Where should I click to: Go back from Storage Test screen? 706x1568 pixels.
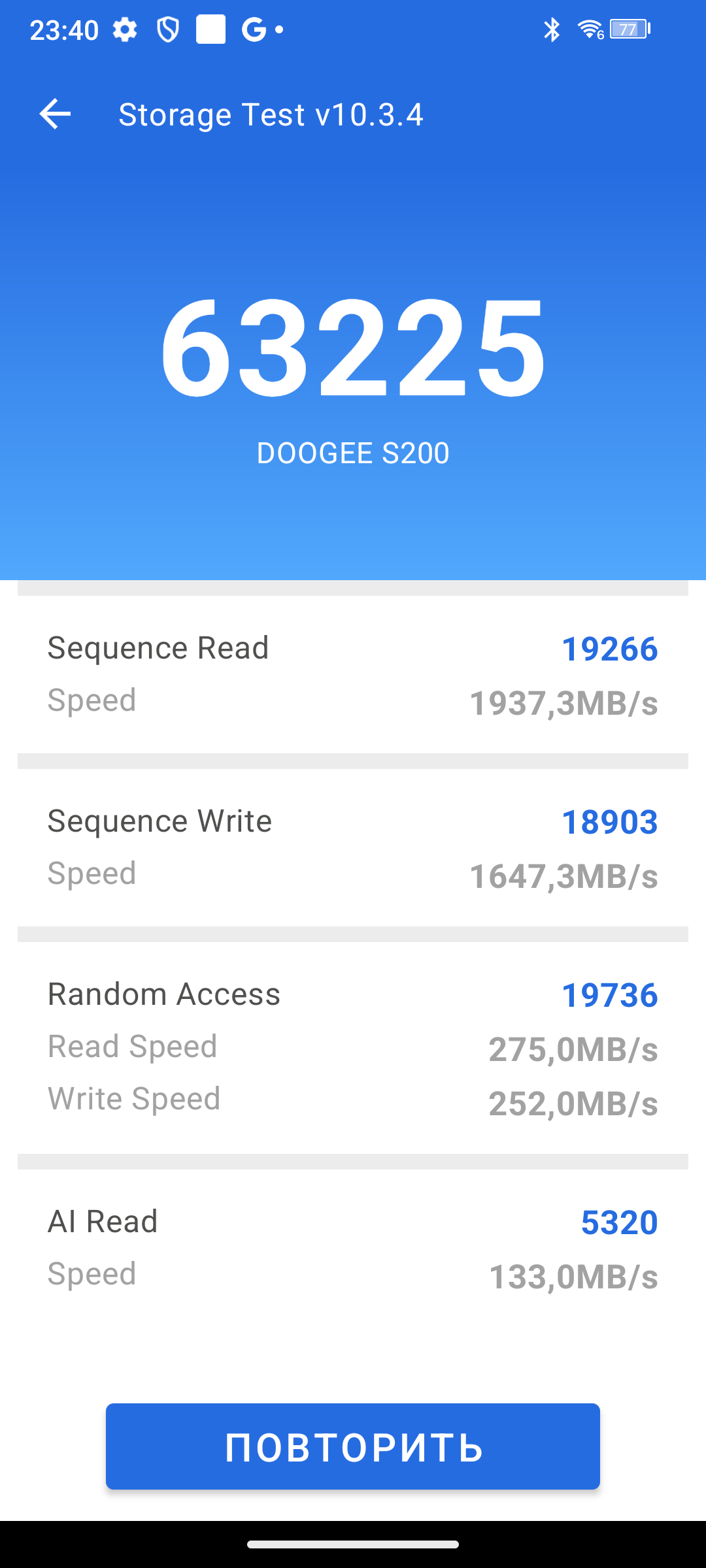[55, 114]
